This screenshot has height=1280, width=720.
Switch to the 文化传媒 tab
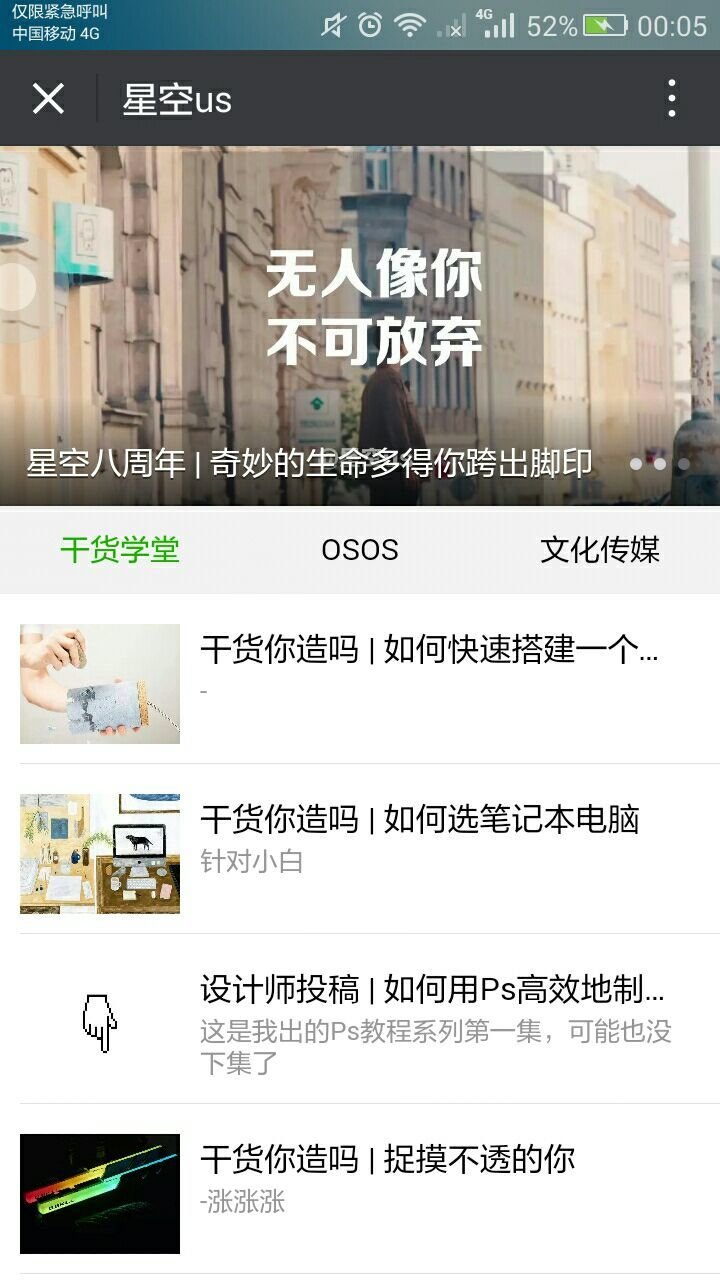[600, 550]
